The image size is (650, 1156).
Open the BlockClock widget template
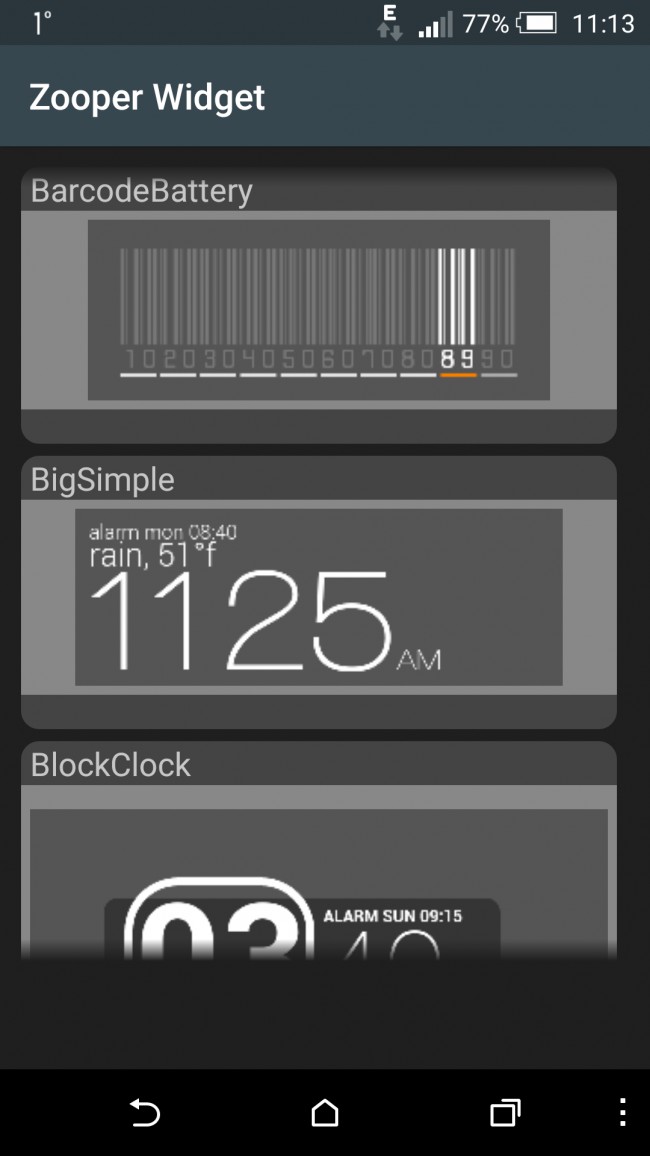[x=318, y=849]
